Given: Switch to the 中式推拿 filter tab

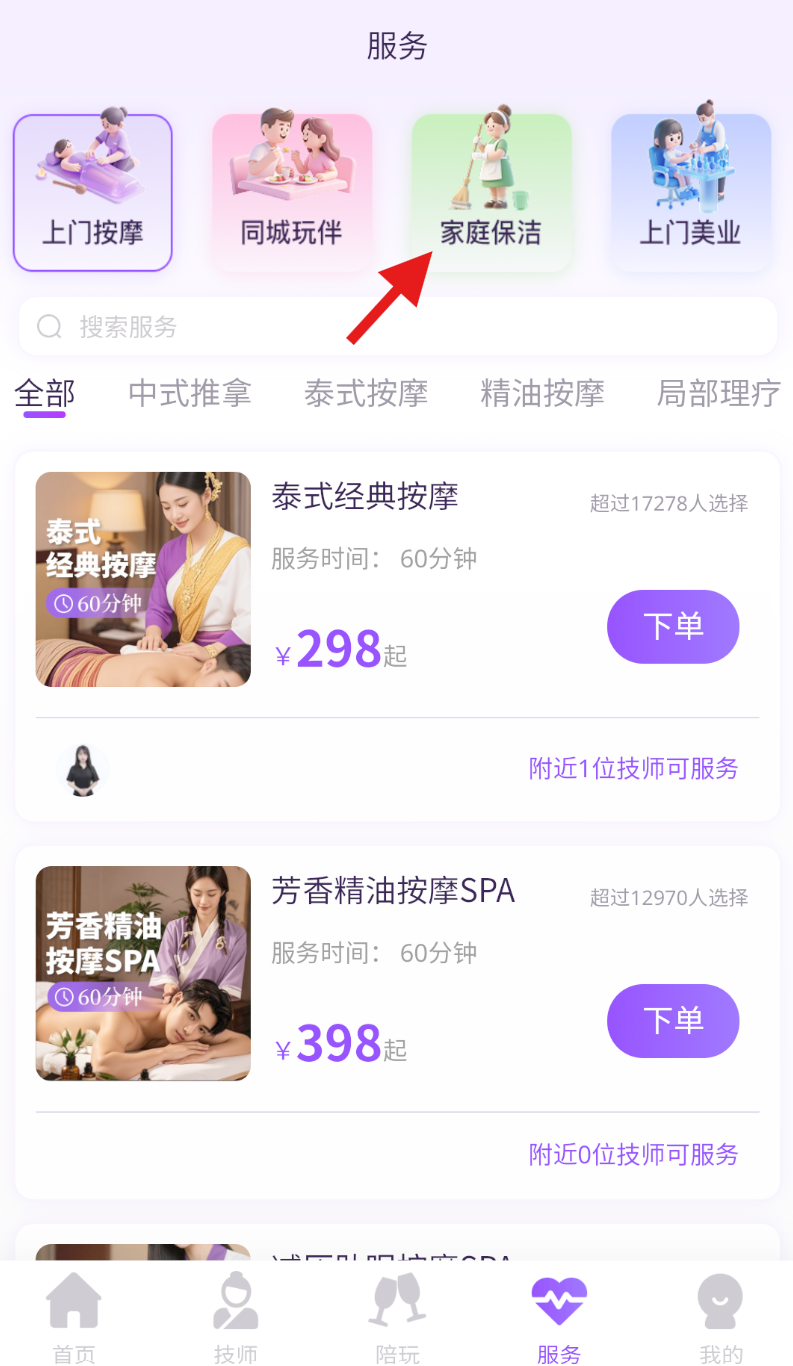Looking at the screenshot, I should coord(189,393).
